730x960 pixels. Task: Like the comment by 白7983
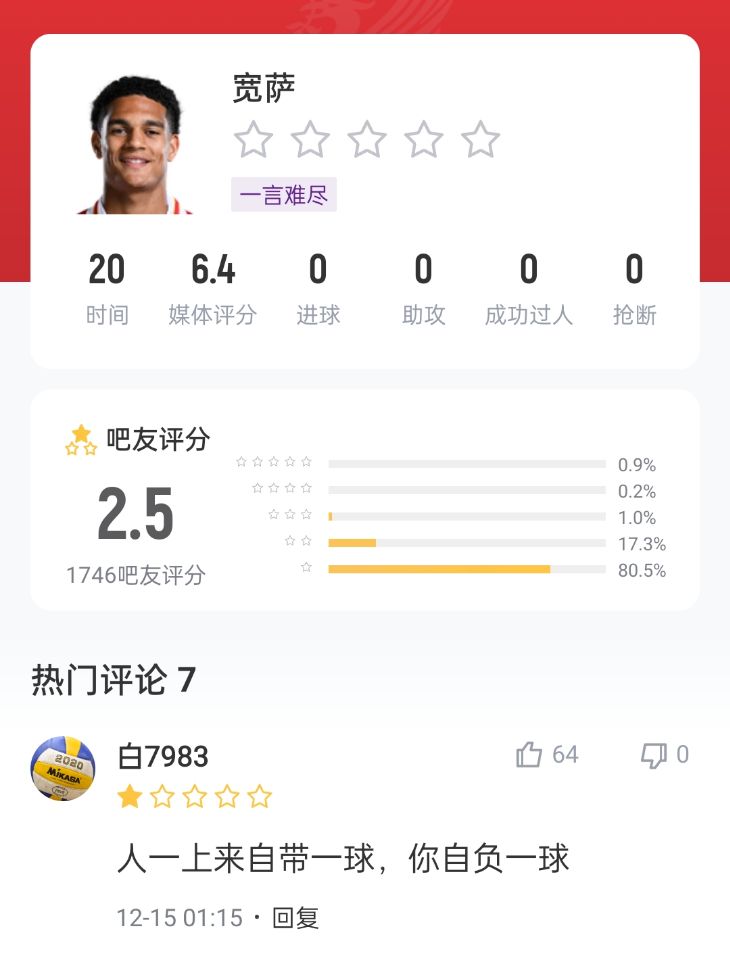[530, 755]
